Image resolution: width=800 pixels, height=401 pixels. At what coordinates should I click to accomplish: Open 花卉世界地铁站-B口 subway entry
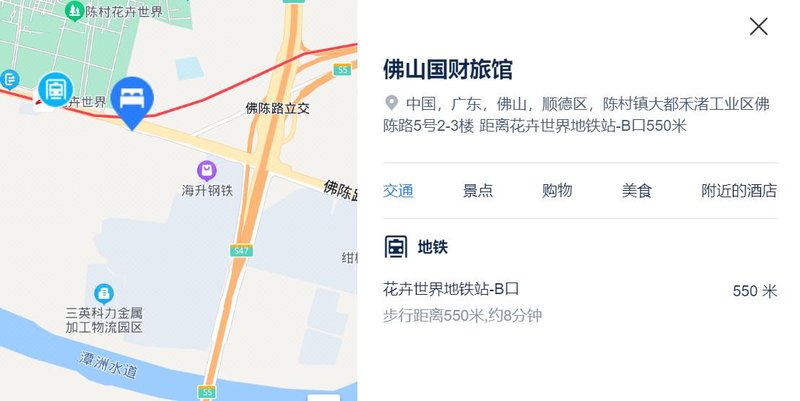click(x=451, y=291)
